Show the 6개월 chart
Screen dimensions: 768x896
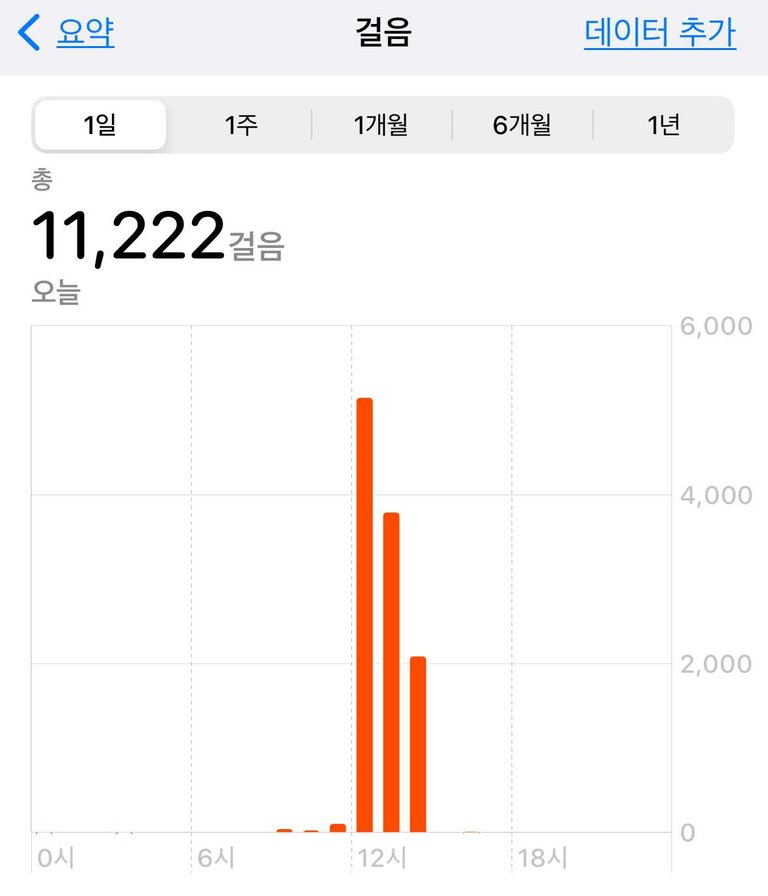pos(522,126)
